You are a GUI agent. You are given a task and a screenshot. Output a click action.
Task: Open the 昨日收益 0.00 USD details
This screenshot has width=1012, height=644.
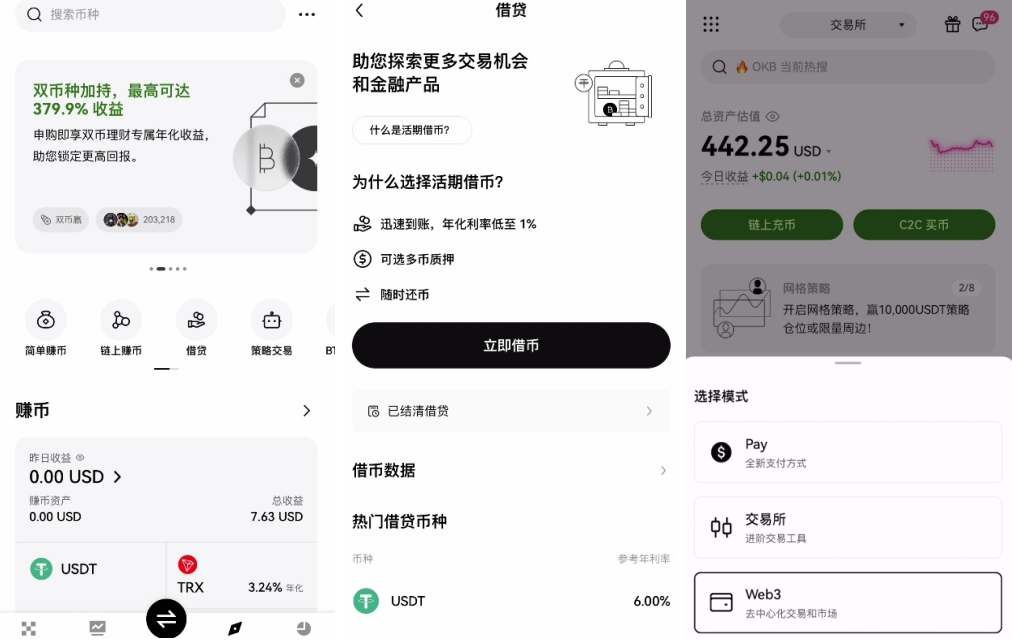(x=75, y=477)
